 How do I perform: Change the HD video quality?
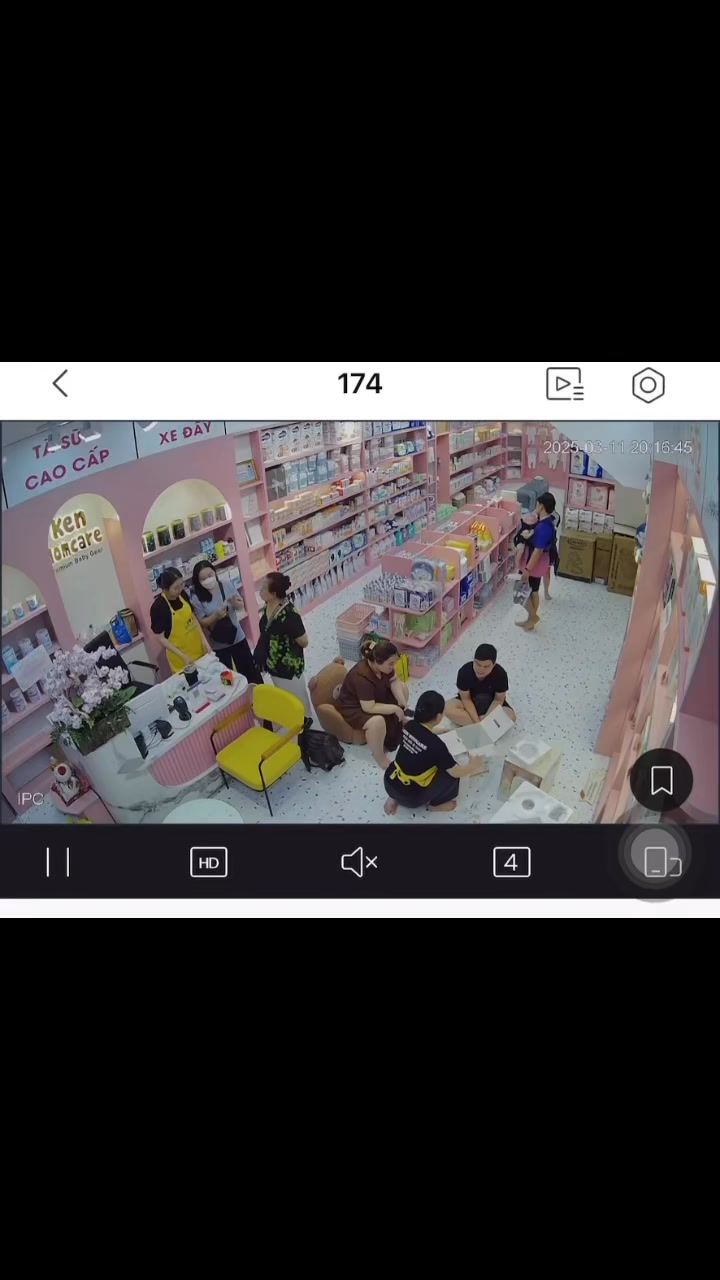pyautogui.click(x=209, y=862)
